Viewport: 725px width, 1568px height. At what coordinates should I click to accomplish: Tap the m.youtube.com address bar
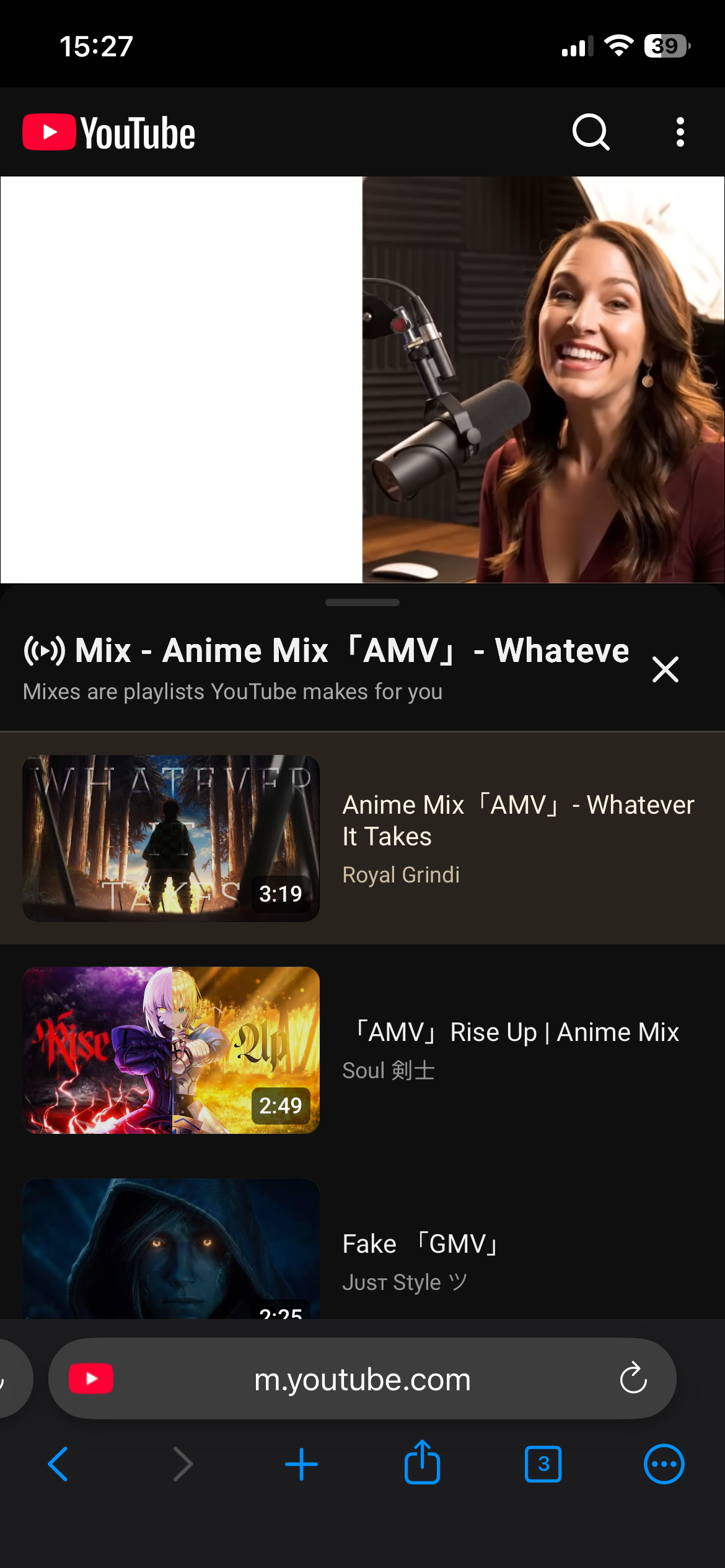tap(361, 1379)
